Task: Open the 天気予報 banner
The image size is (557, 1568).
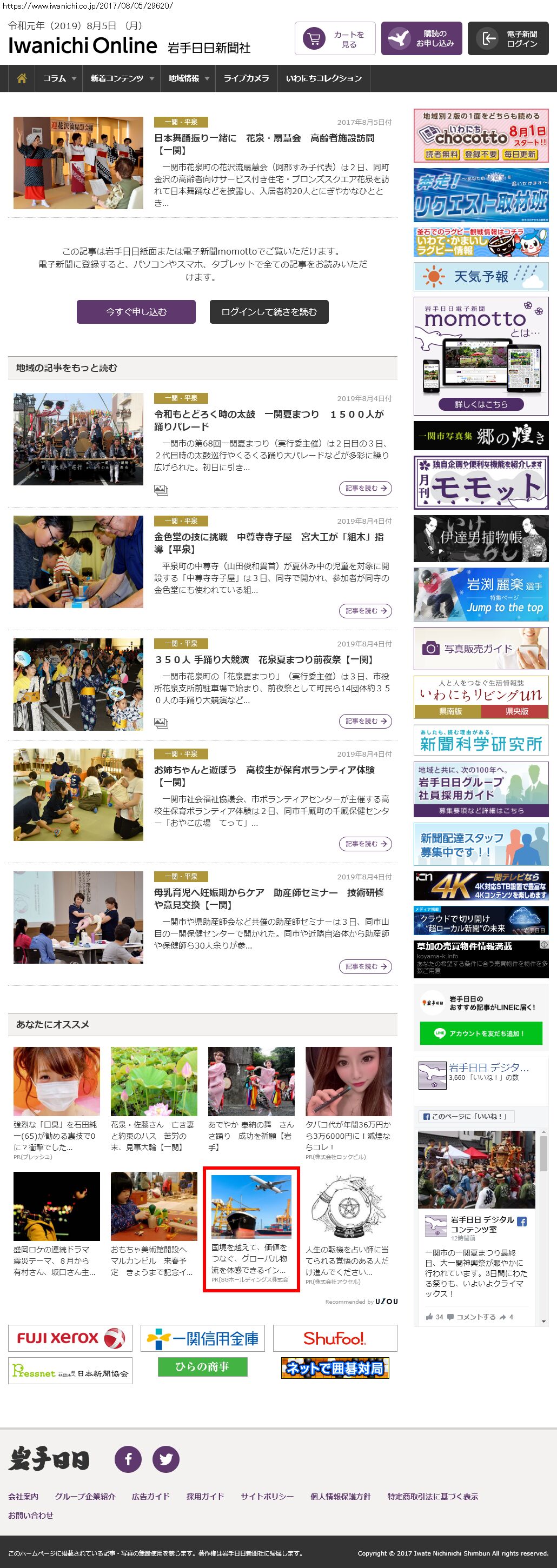Action: point(480,277)
